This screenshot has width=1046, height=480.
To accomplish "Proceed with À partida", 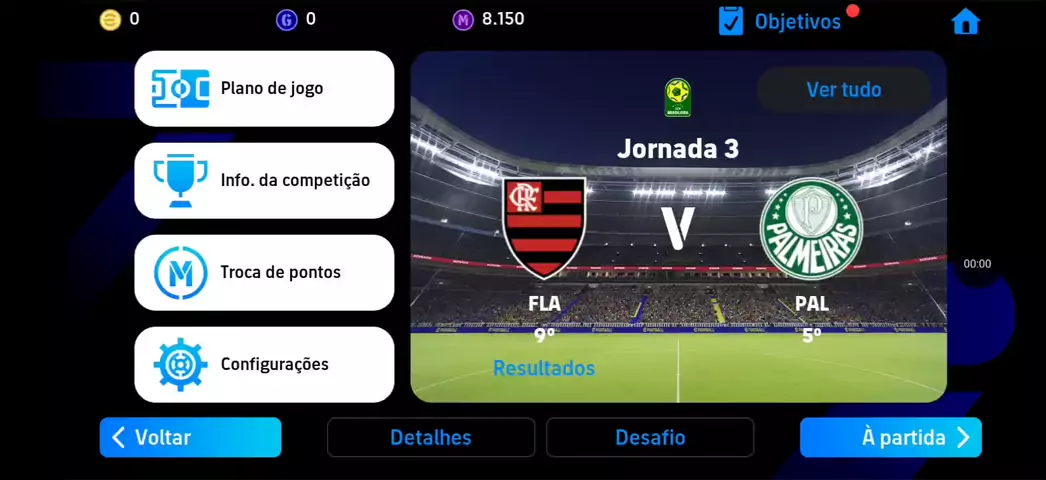I will pos(890,438).
